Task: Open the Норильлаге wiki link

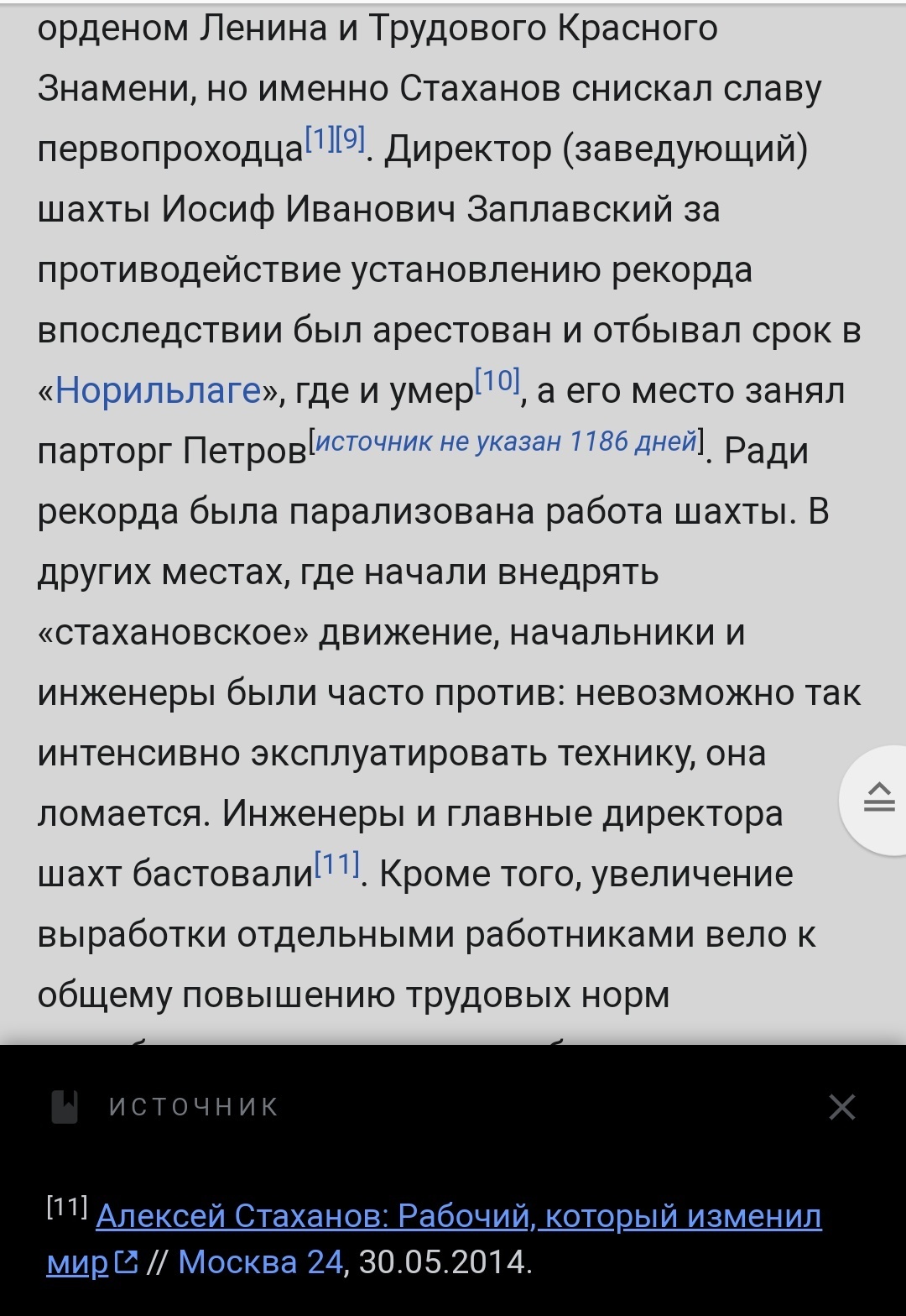Action: click(x=159, y=391)
